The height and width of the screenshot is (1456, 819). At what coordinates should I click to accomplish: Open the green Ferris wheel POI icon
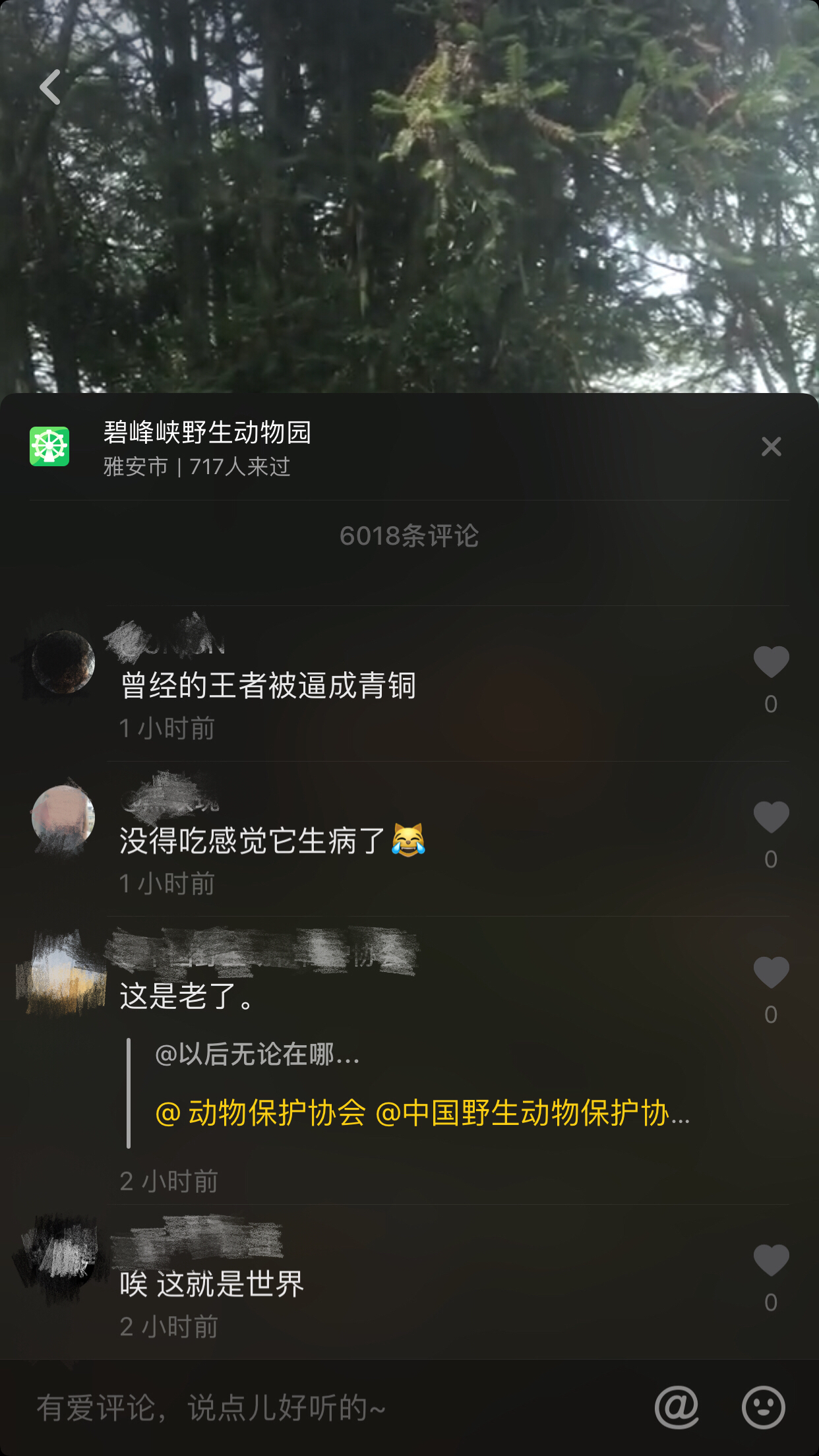tap(50, 447)
